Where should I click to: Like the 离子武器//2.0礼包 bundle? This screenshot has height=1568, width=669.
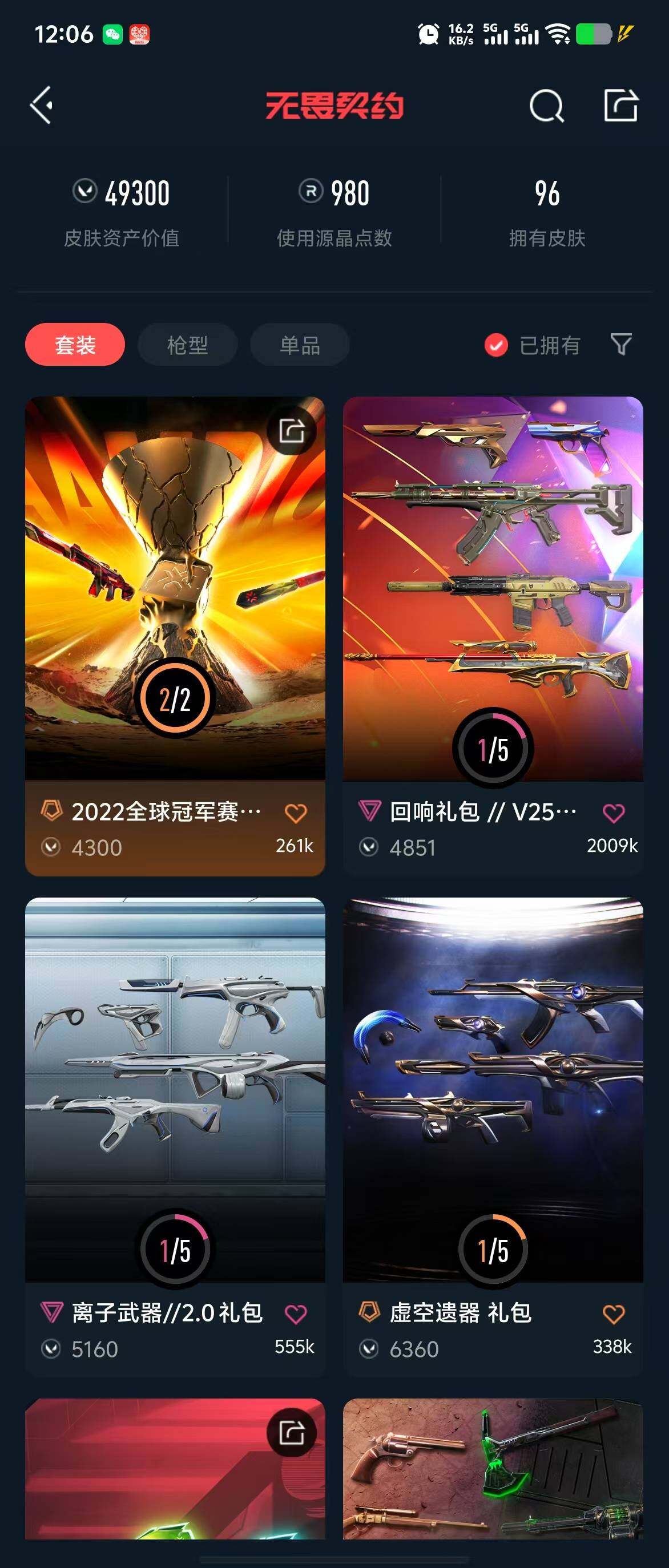click(x=296, y=1314)
